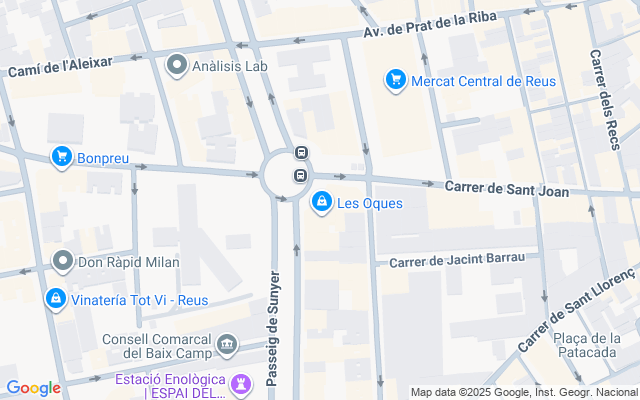Viewport: 640px width, 400px height.
Task: Select the Mercat Central de Reus marker
Action: coord(396,79)
